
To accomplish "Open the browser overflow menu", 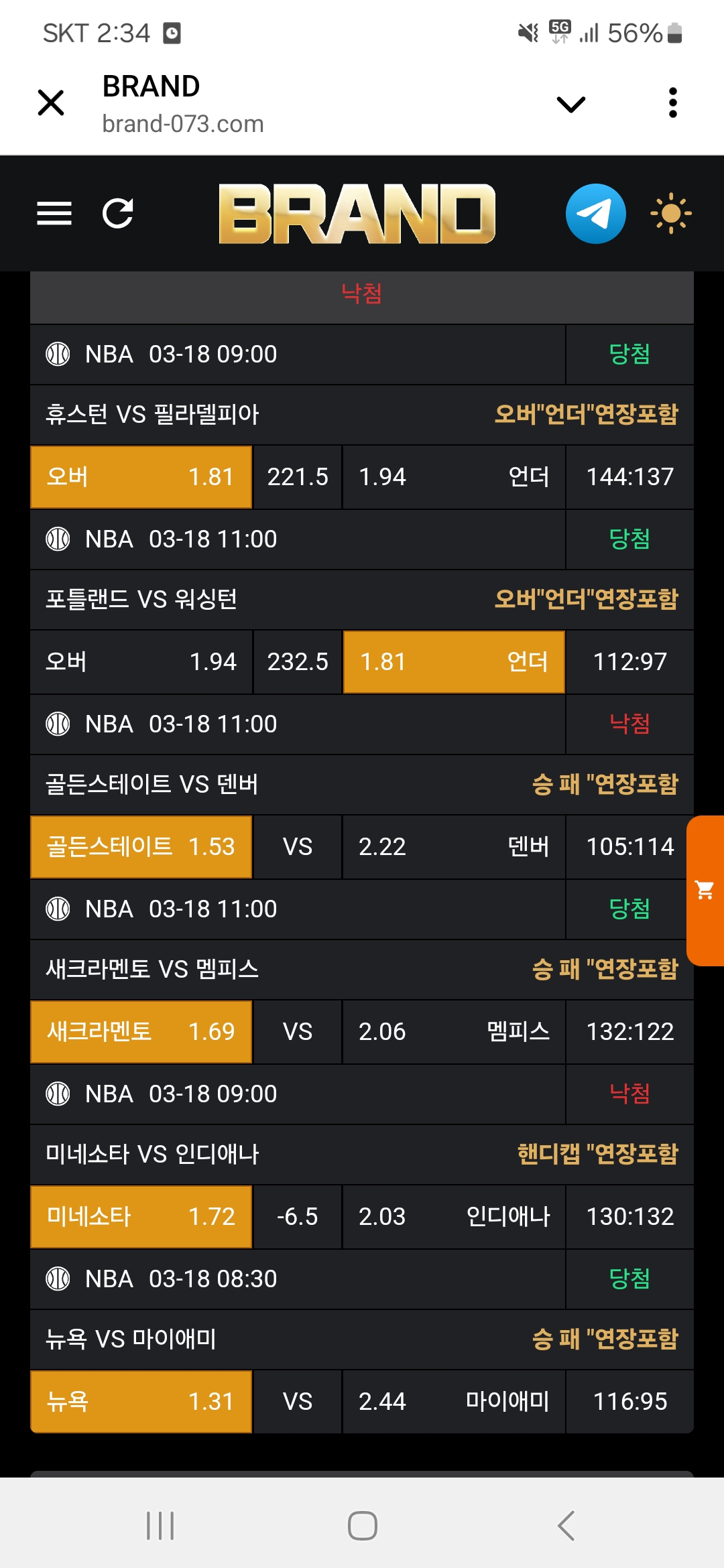I will pyautogui.click(x=673, y=103).
